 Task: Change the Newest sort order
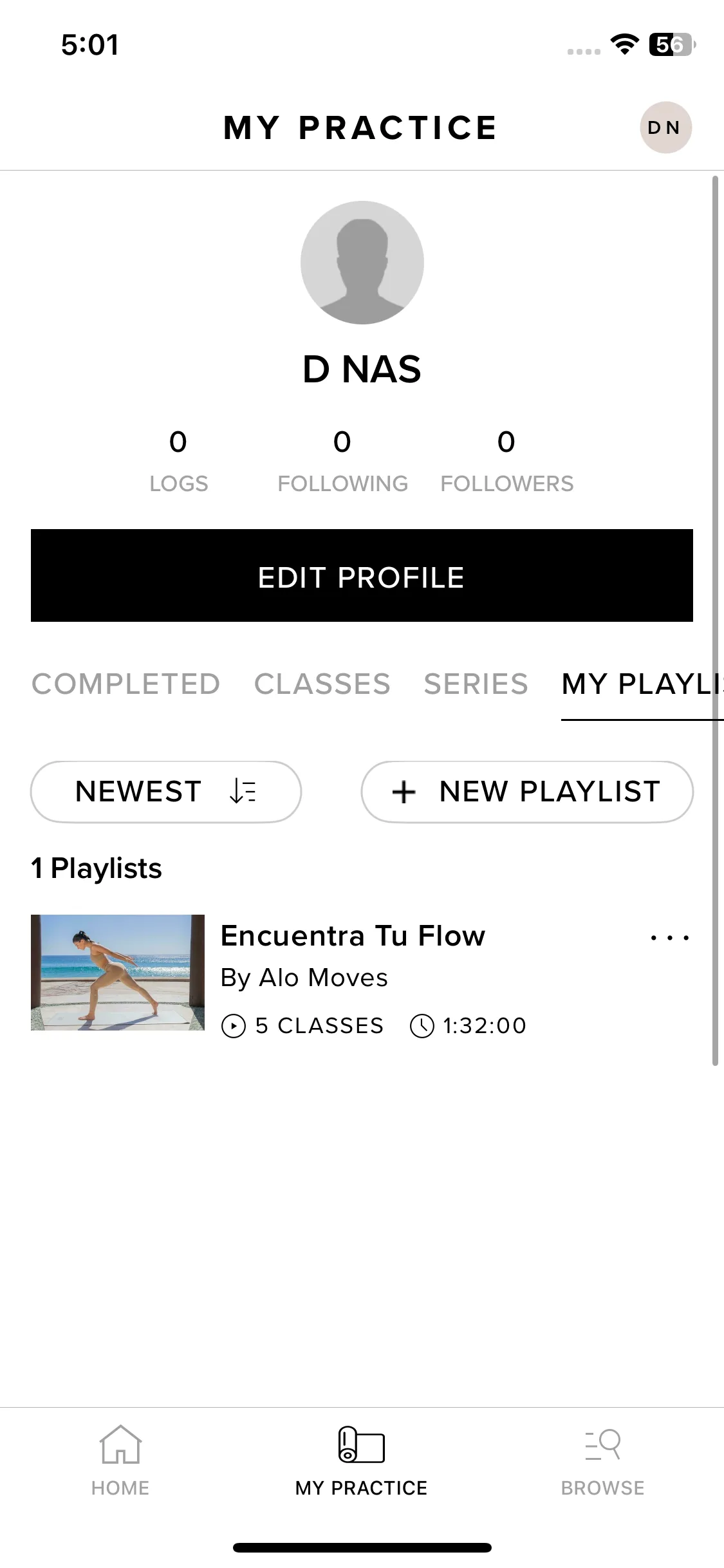[166, 792]
